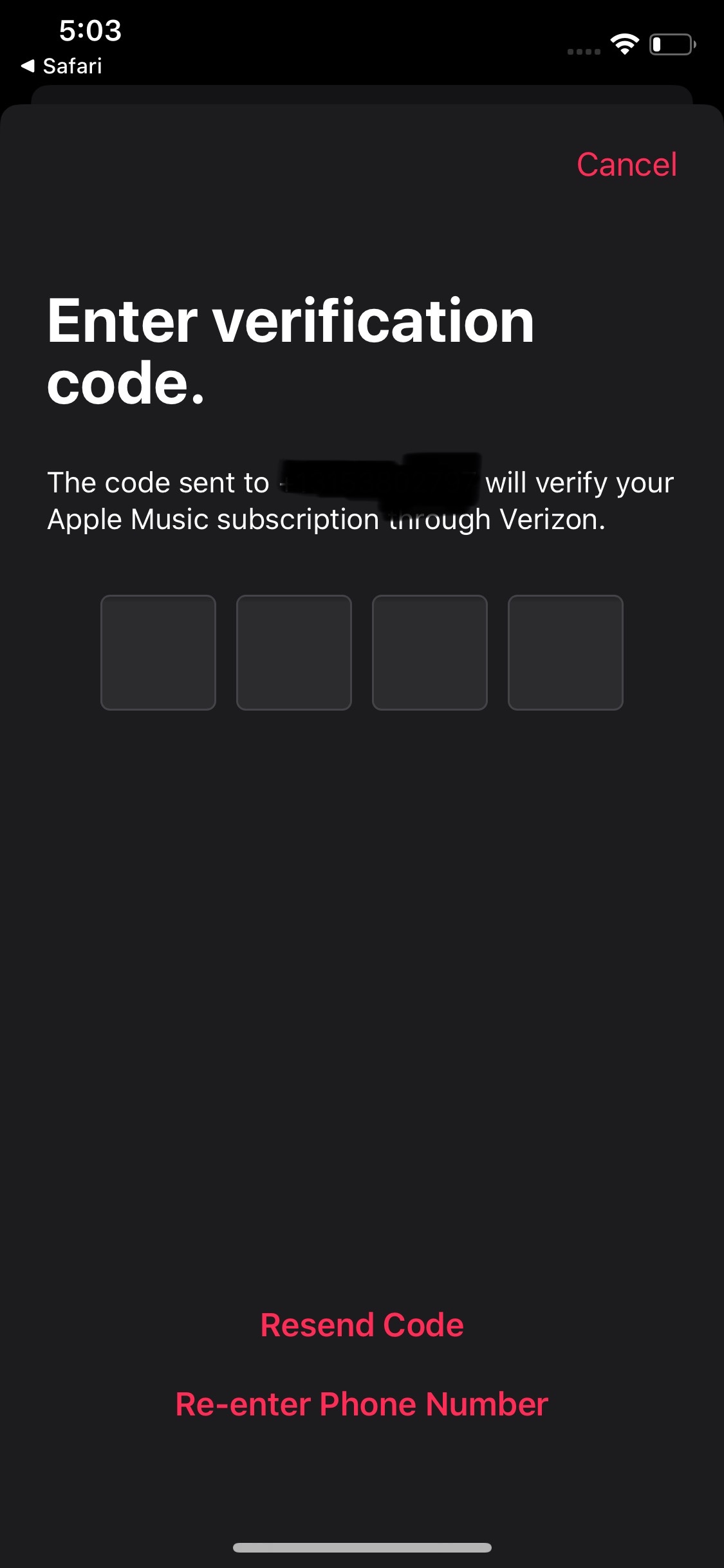Tap the first verification code box
The height and width of the screenshot is (1568, 724).
coord(158,652)
